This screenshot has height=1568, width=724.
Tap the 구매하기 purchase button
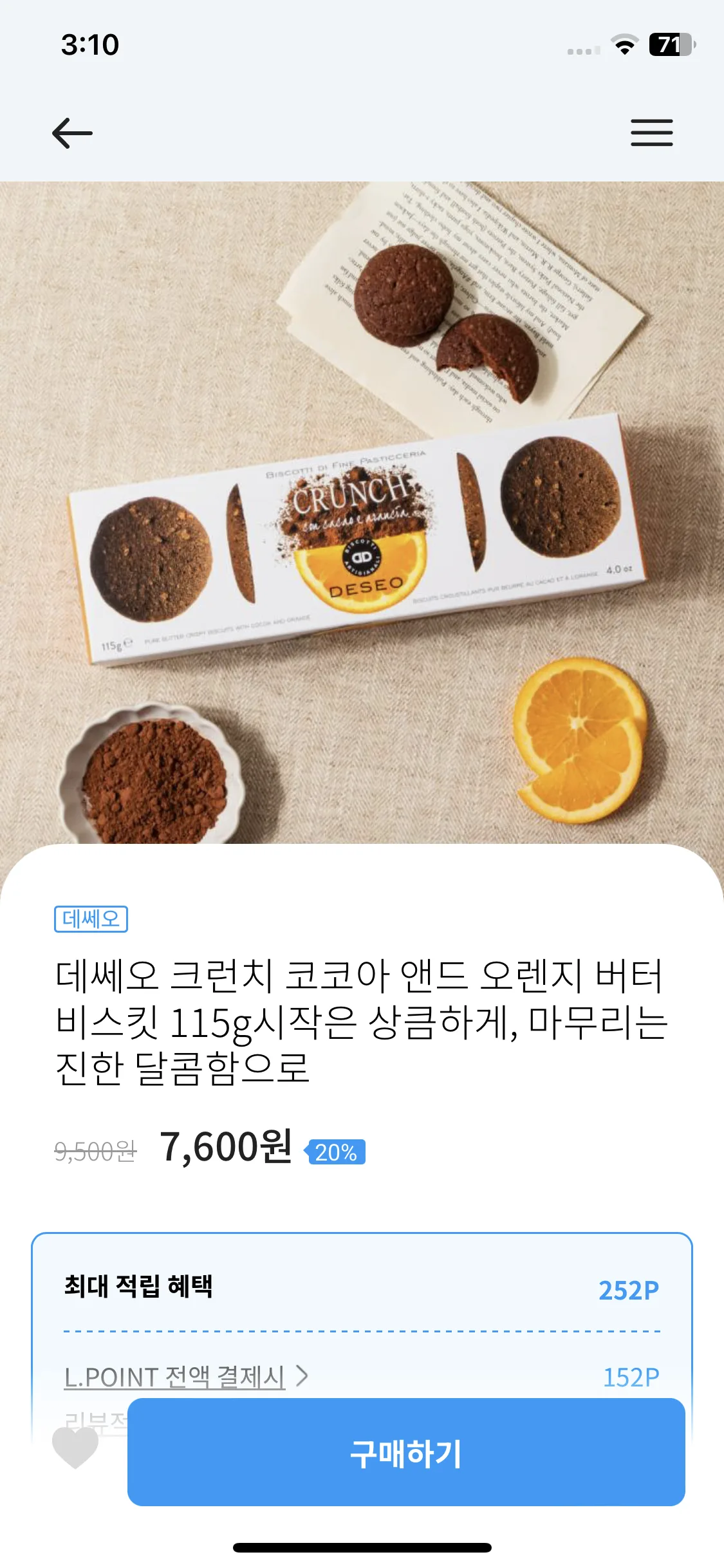(406, 1452)
